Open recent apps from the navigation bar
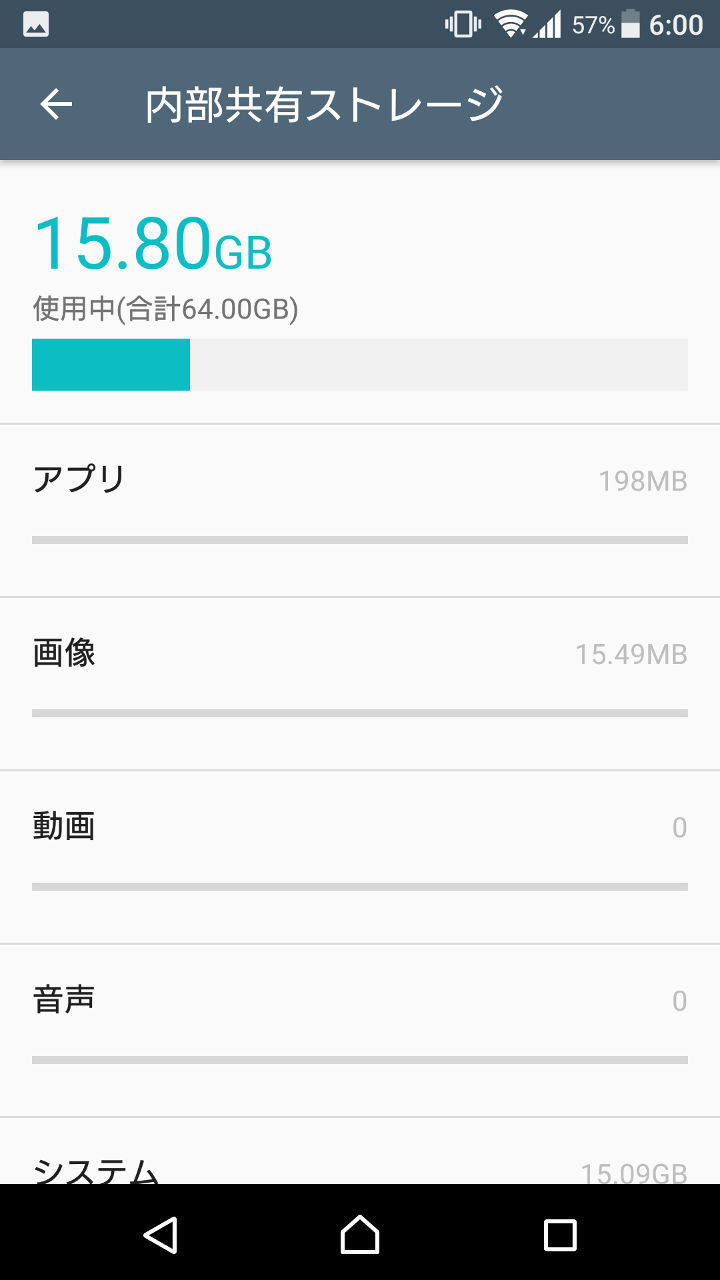 coord(560,1234)
